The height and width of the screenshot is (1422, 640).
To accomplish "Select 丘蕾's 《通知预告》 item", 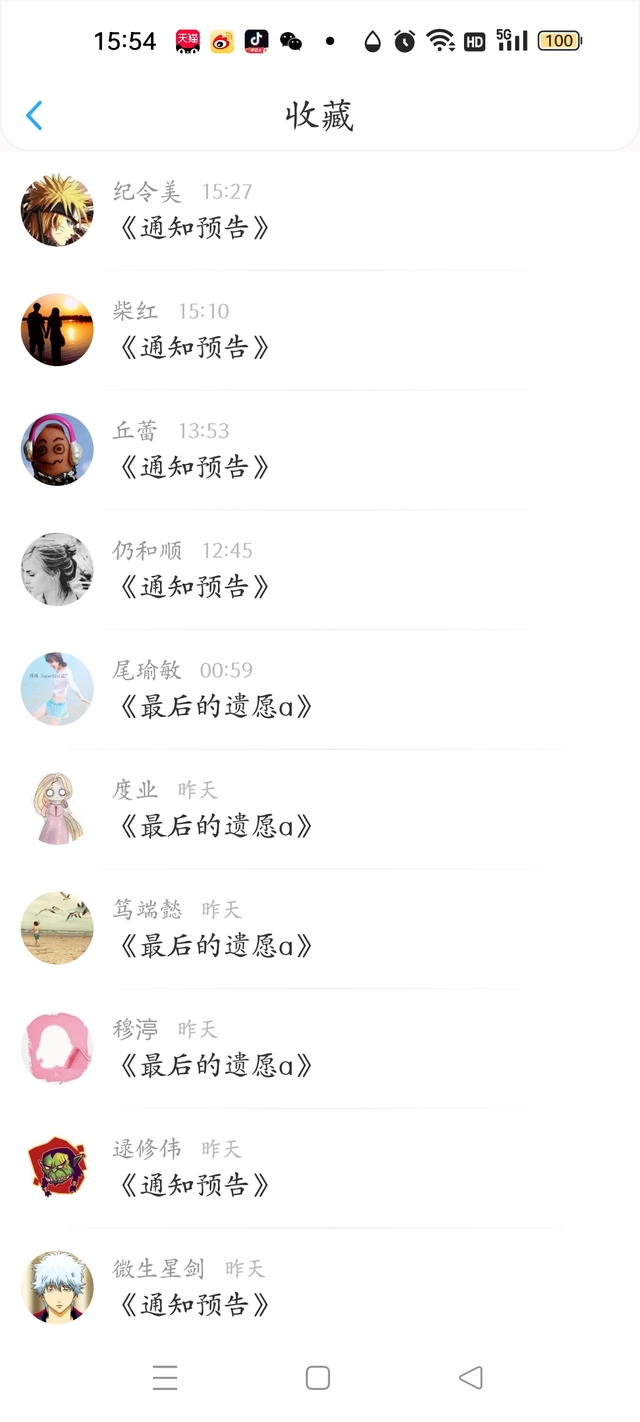I will 196,467.
